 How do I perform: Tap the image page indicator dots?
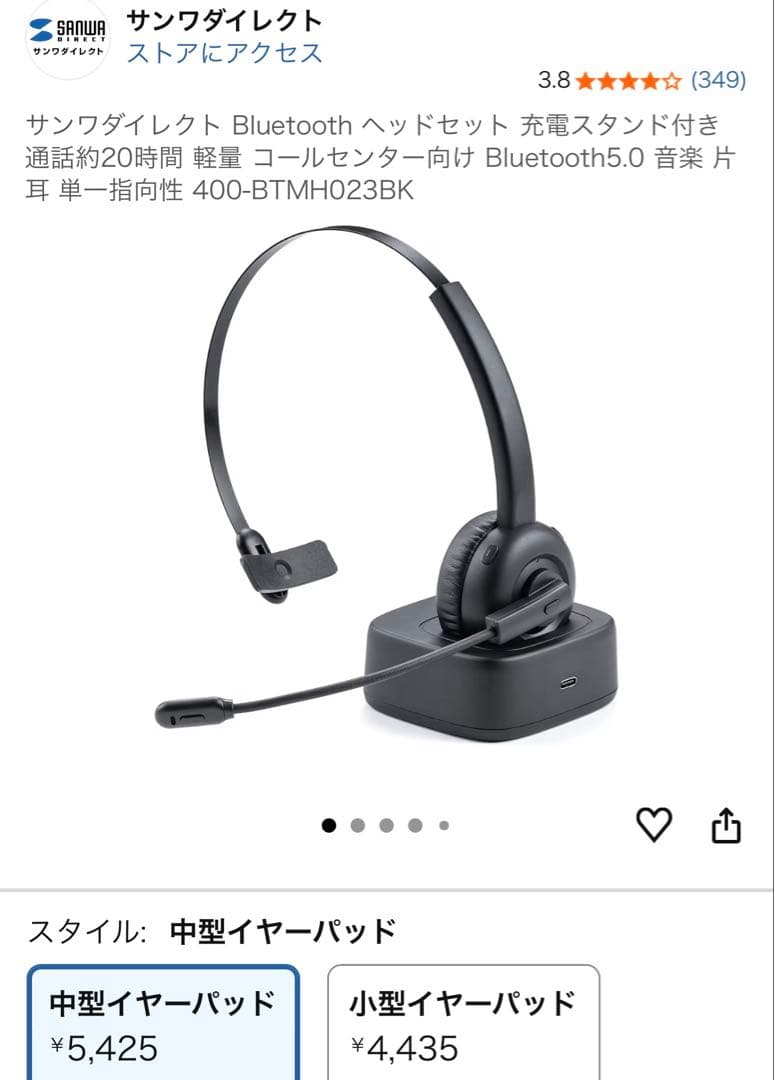coord(386,826)
